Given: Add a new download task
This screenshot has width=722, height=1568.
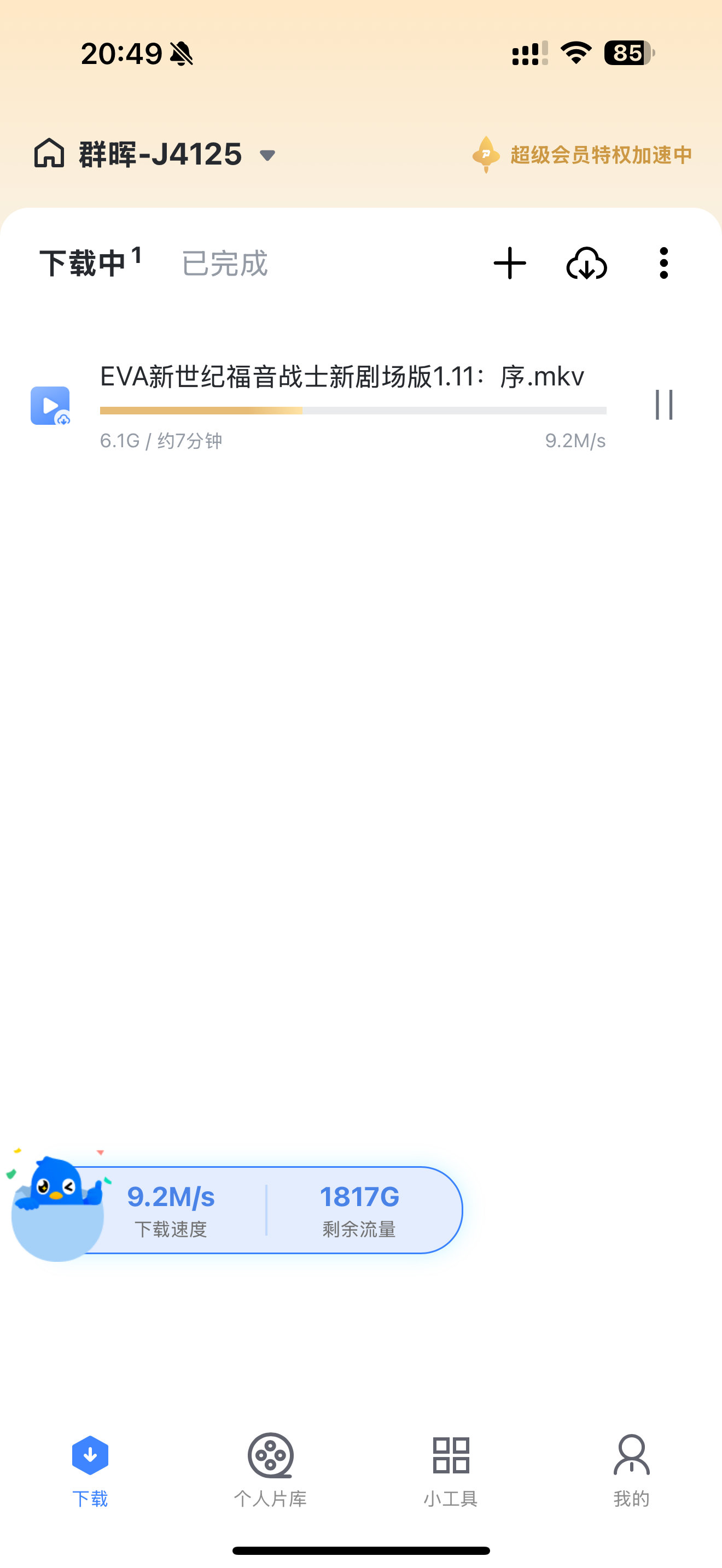Looking at the screenshot, I should (x=510, y=263).
